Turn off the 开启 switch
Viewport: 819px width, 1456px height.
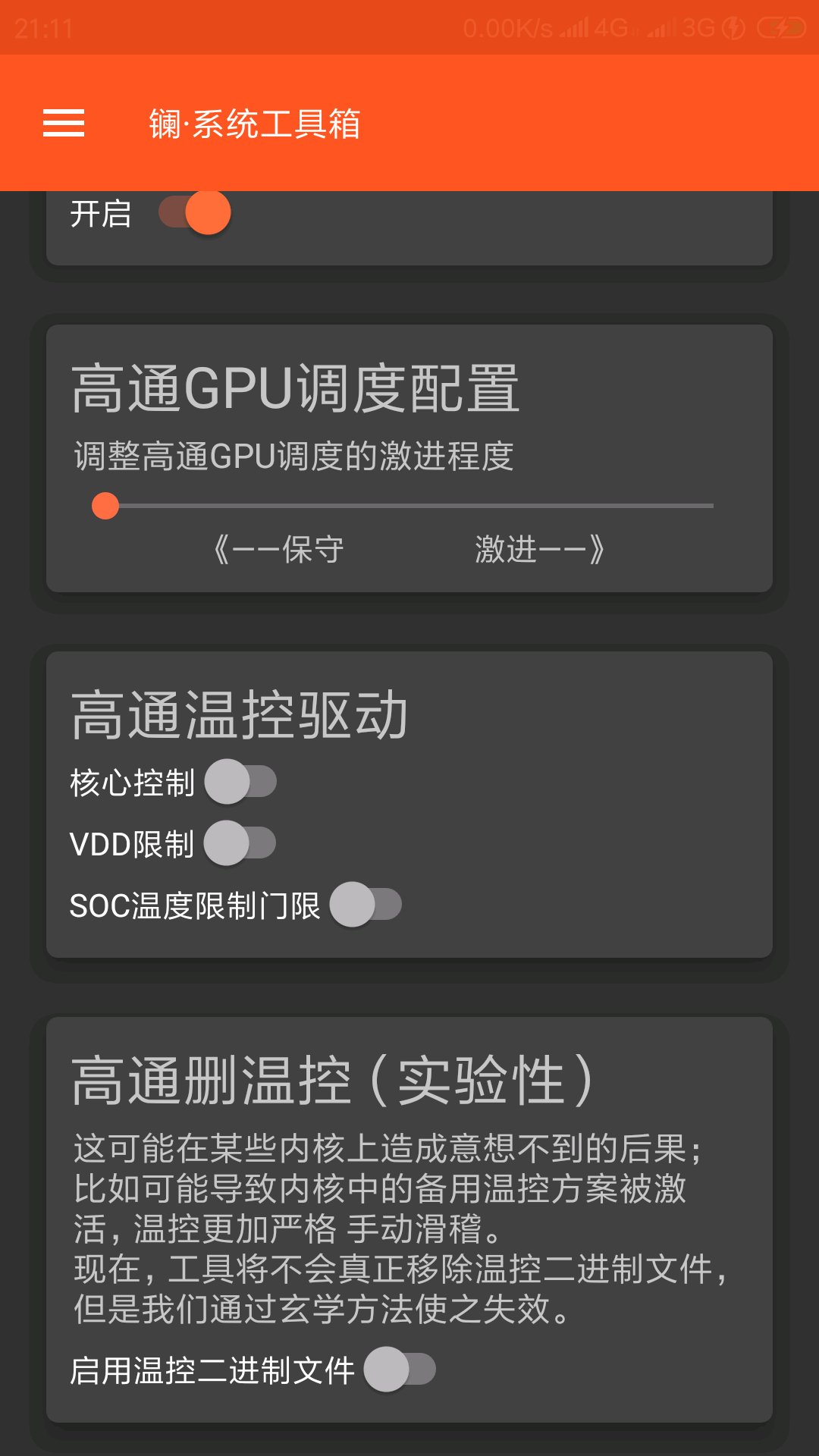click(x=194, y=212)
